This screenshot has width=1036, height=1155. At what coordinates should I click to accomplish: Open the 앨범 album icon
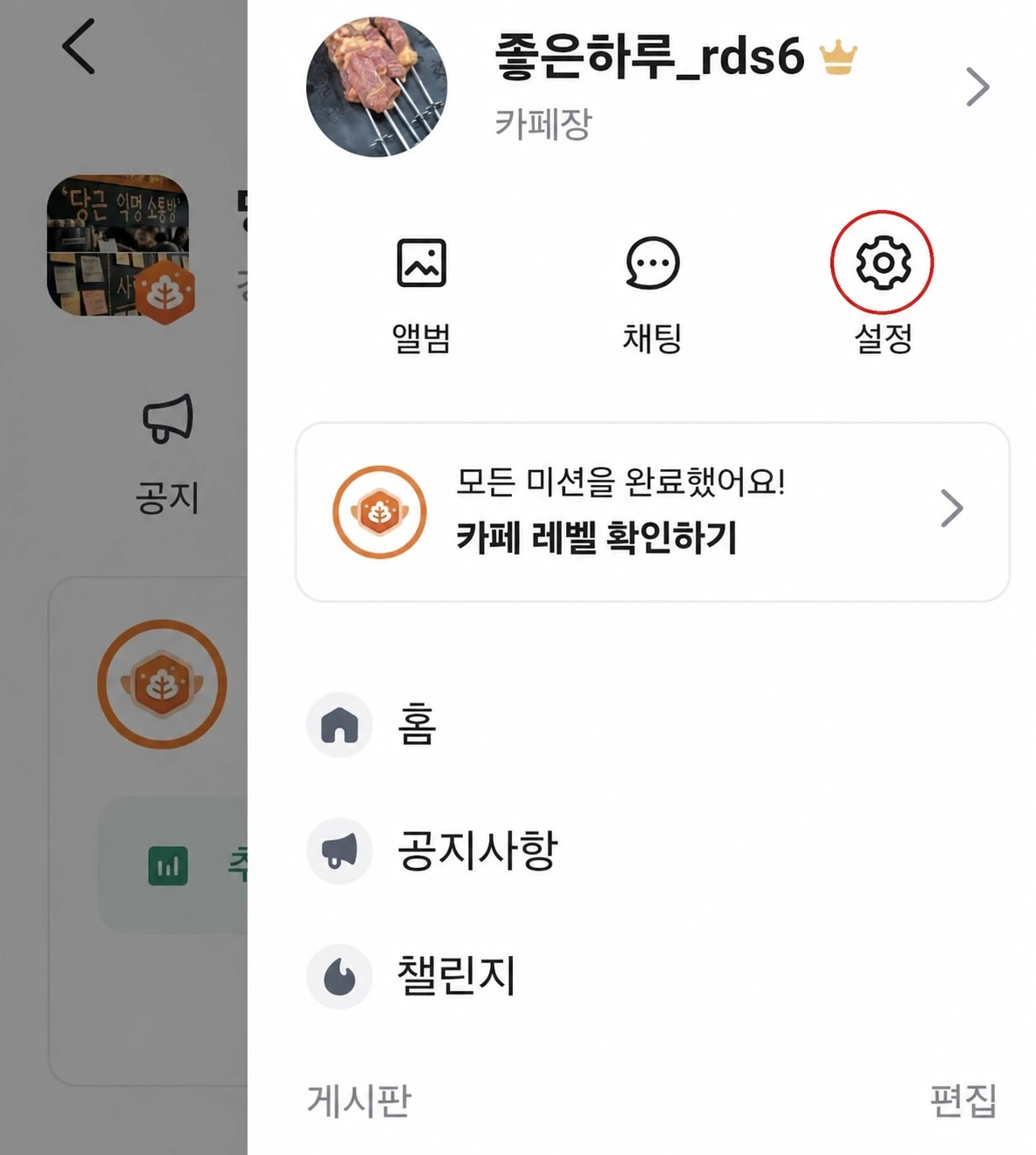click(x=421, y=263)
